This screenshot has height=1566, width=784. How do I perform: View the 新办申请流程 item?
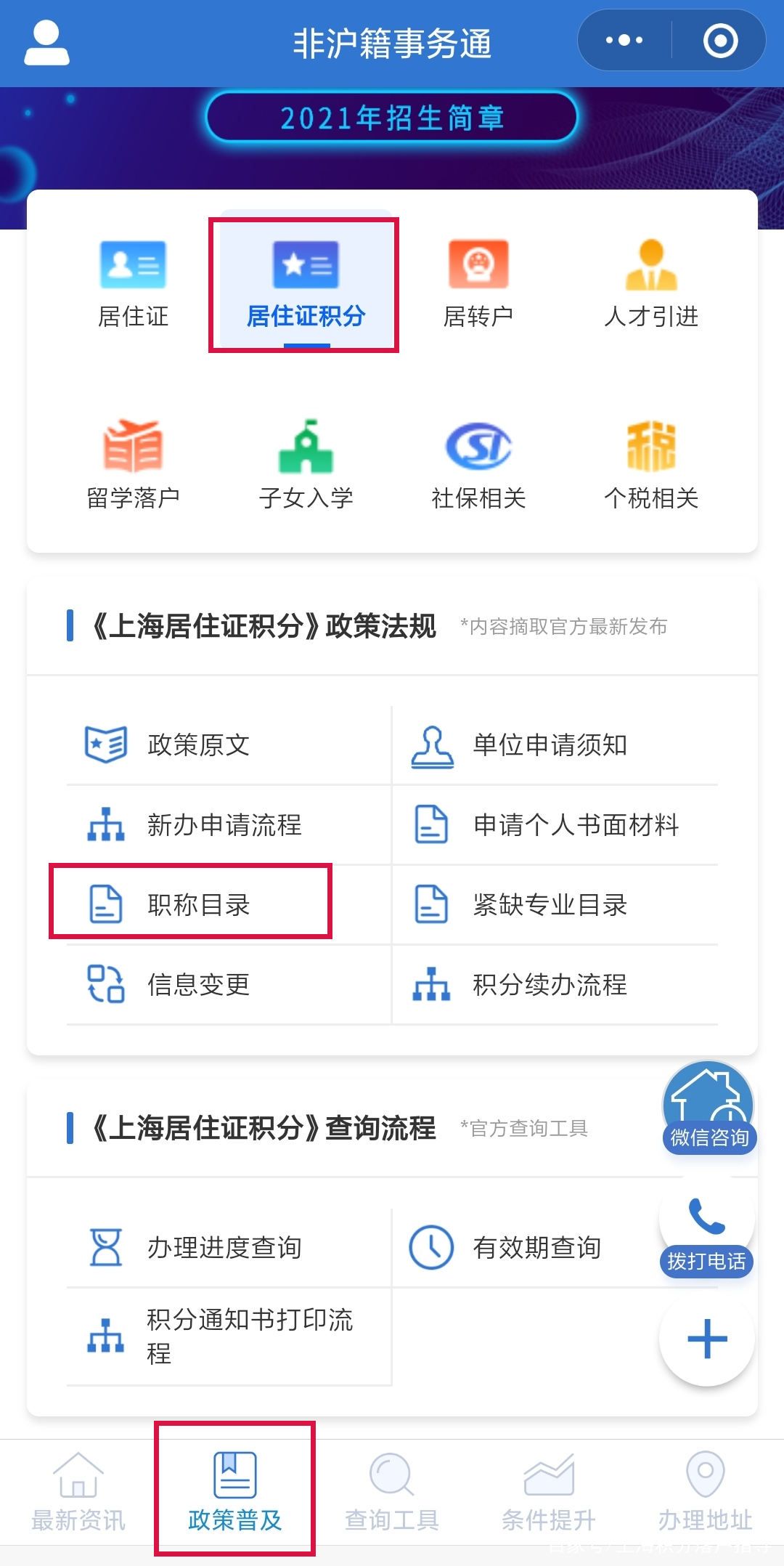pos(224,824)
